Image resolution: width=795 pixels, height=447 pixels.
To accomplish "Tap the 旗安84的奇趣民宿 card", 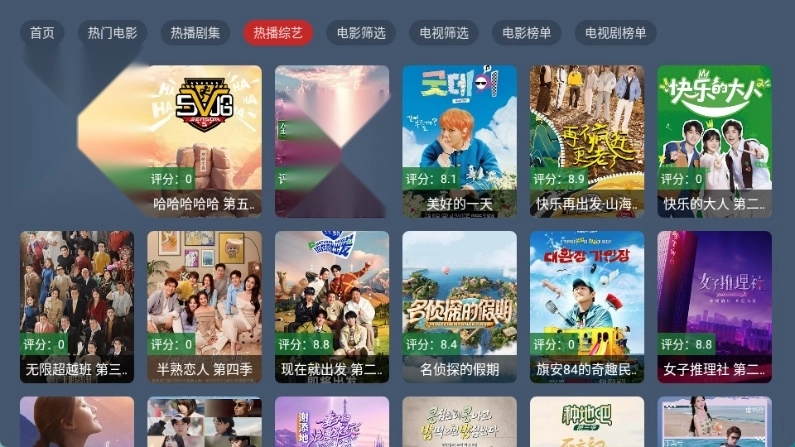I will [587, 306].
